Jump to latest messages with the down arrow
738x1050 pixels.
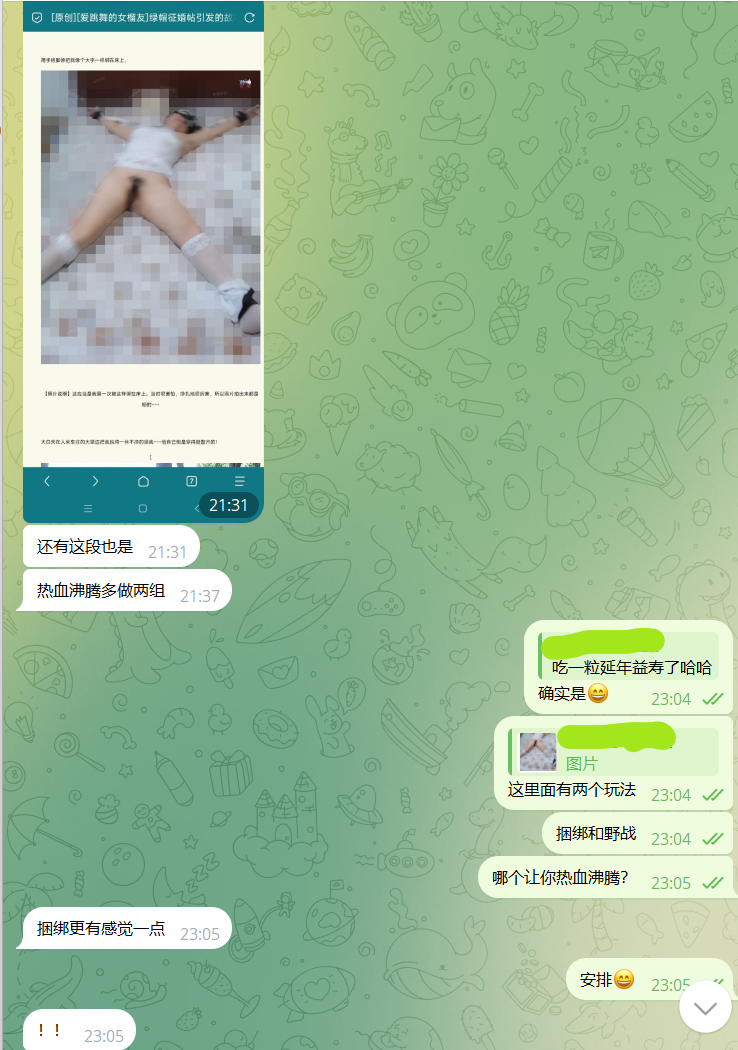[x=705, y=1007]
